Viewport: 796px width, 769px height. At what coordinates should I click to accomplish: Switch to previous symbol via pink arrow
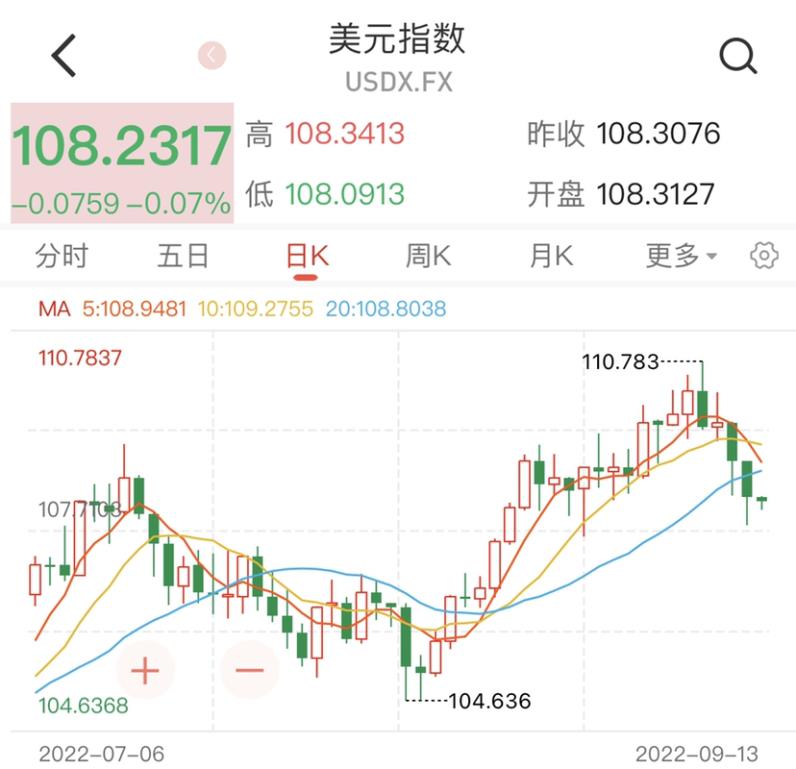click(x=212, y=55)
